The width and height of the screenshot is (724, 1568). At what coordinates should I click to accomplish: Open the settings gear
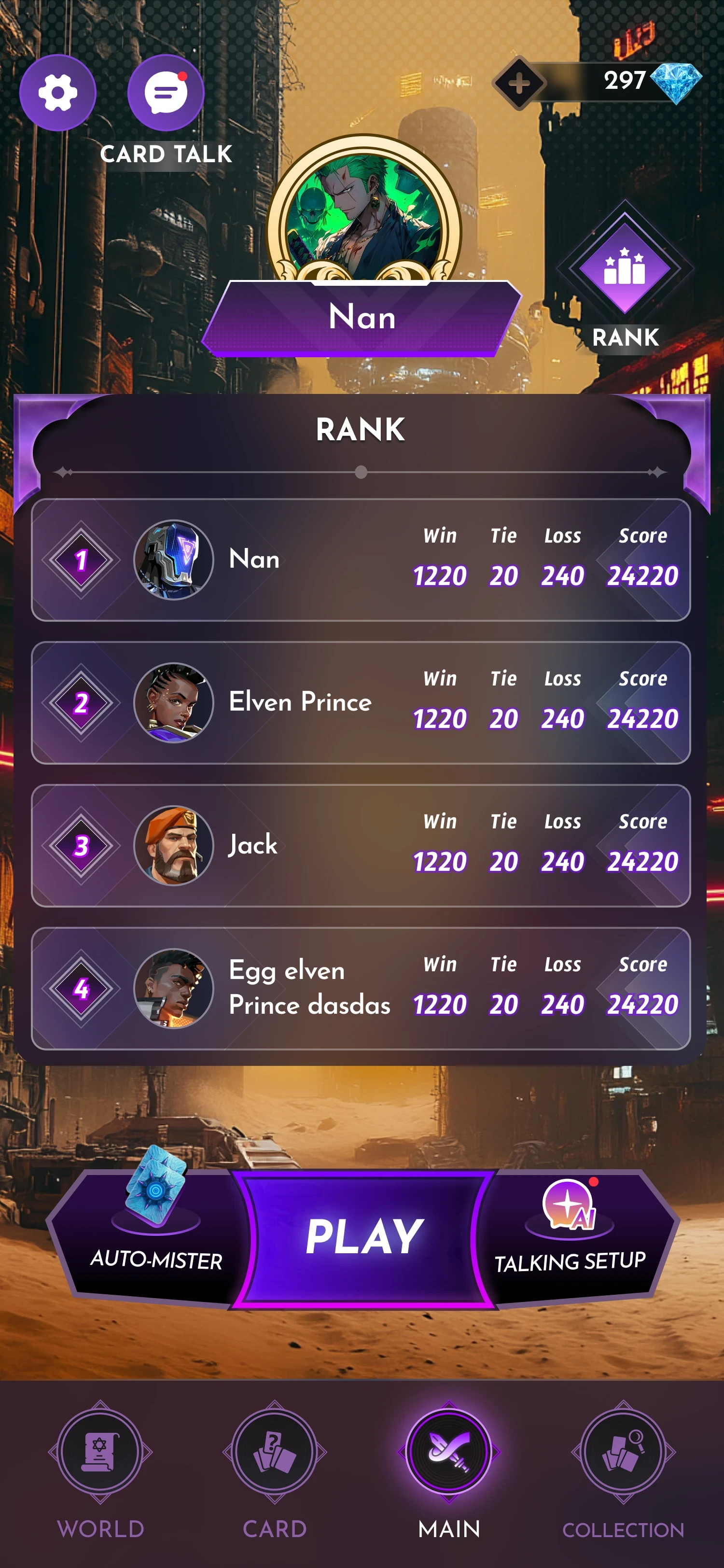58,93
